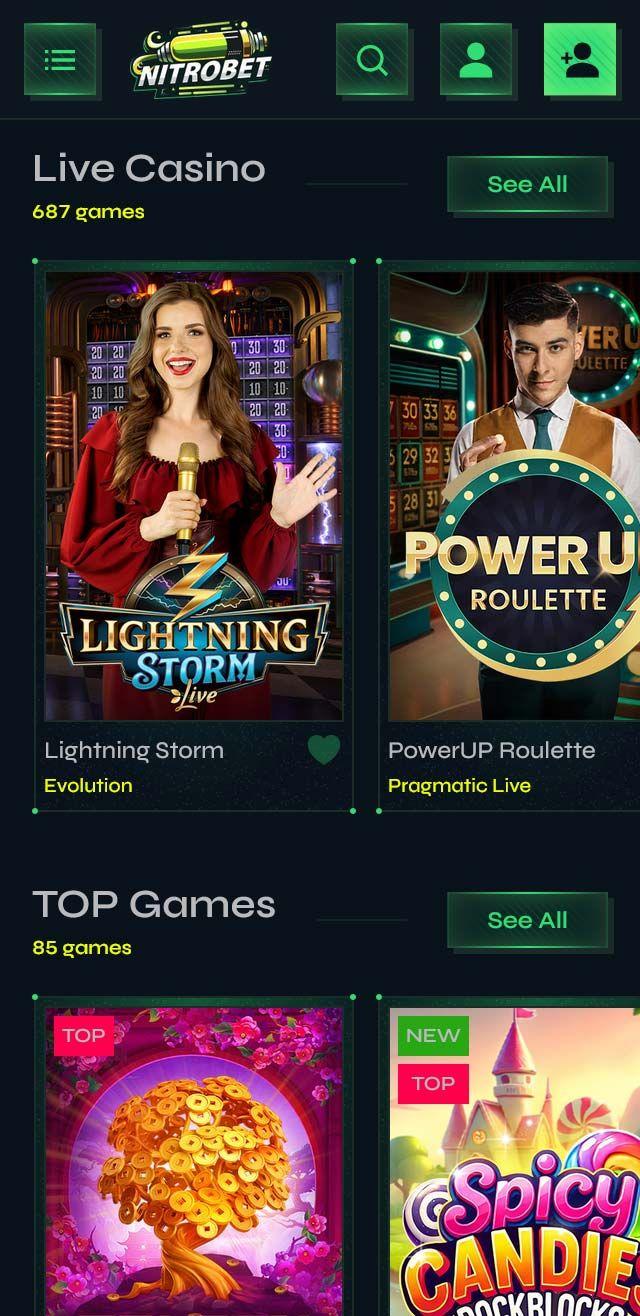Viewport: 640px width, 1316px height.
Task: See all TOP Games
Action: [527, 920]
